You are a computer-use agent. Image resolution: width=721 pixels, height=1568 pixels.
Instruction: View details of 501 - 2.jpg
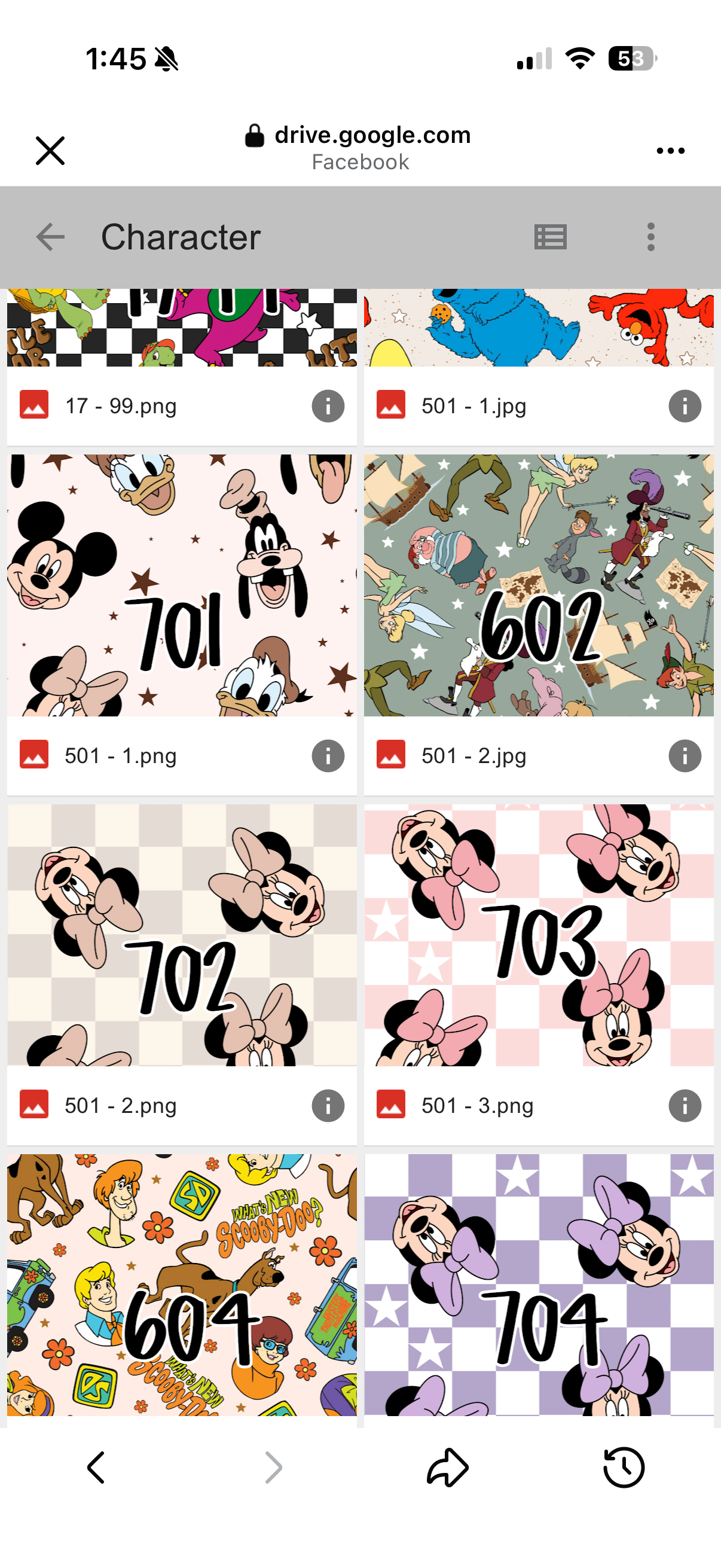click(685, 756)
